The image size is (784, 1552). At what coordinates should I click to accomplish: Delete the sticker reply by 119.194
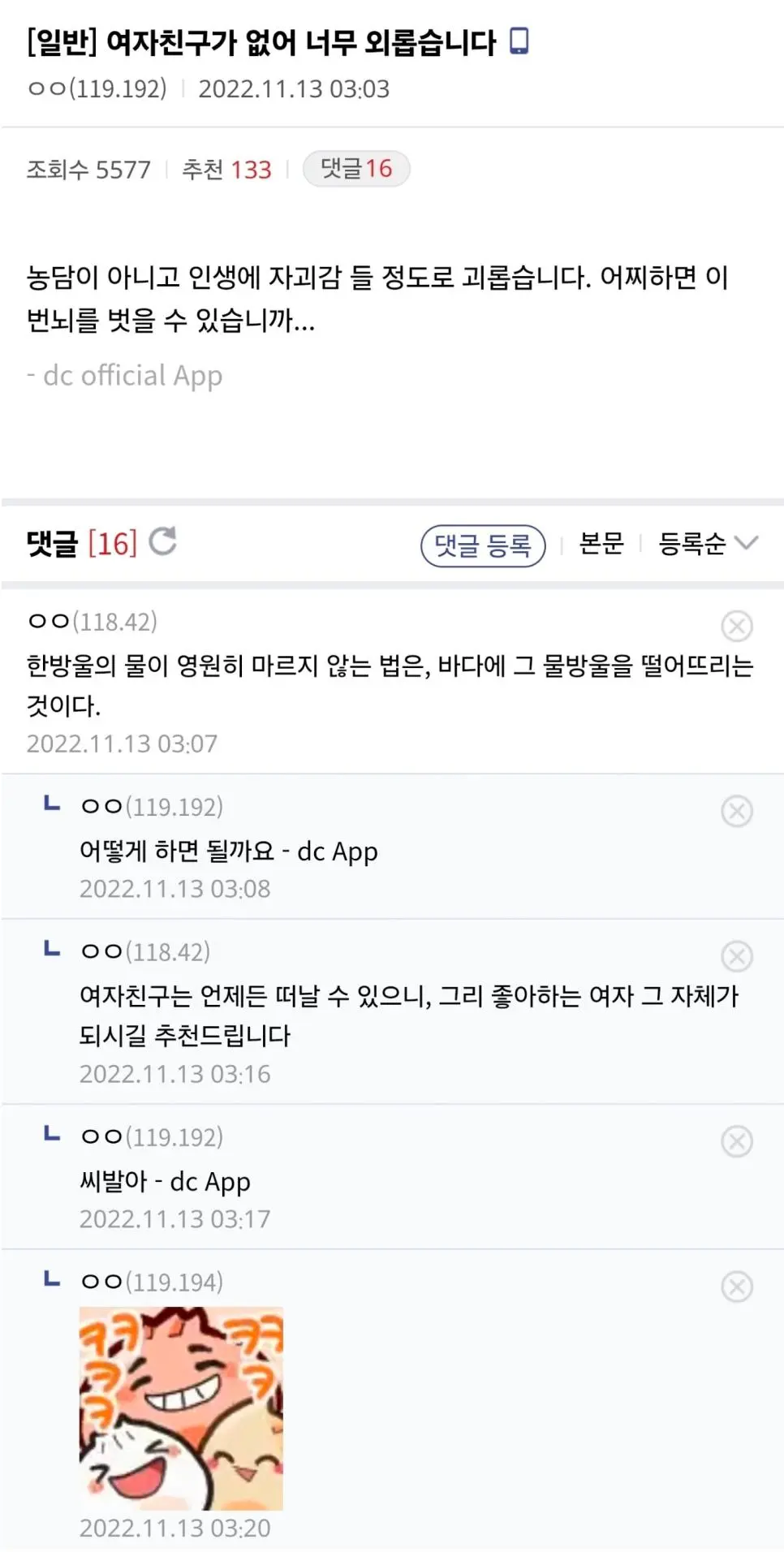[x=736, y=1287]
